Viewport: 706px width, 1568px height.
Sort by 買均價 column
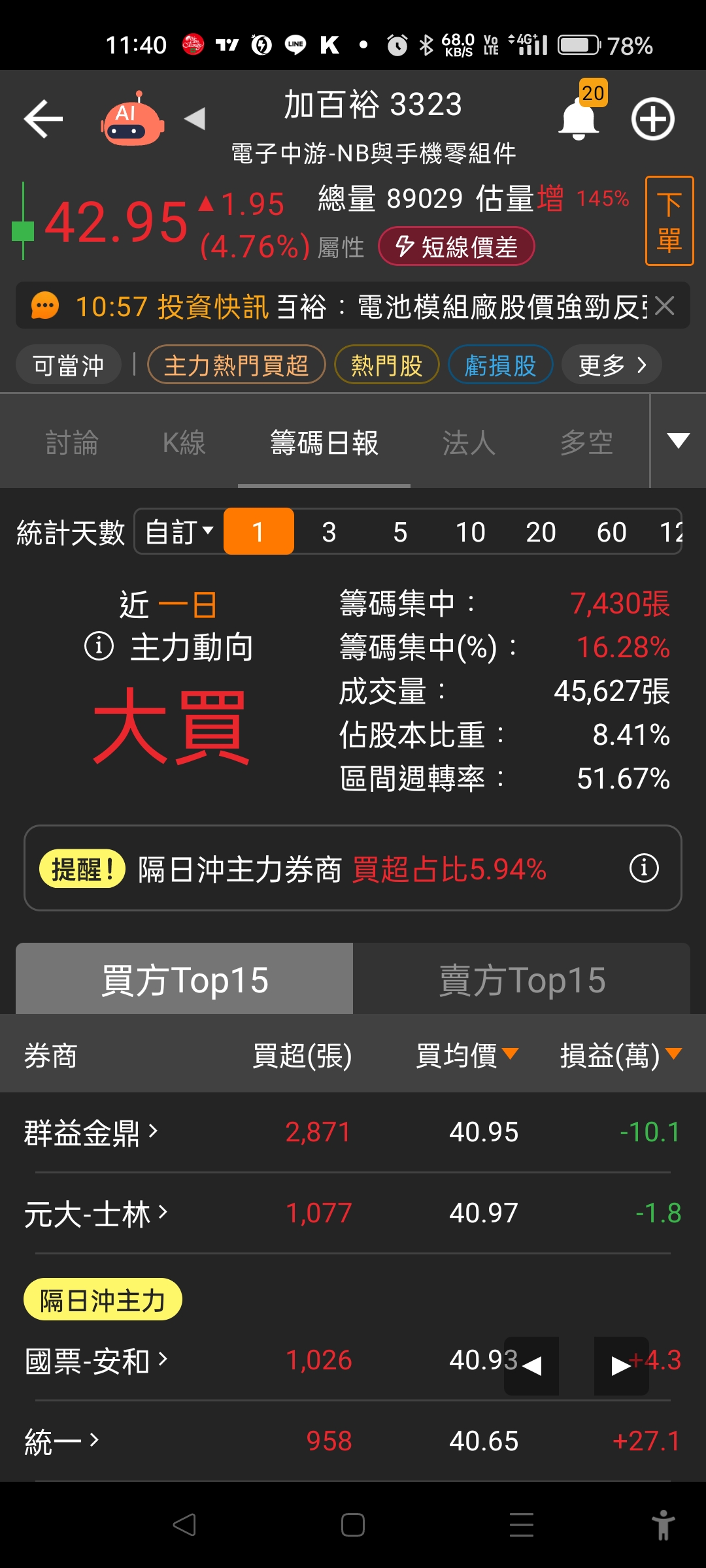pyautogui.click(x=467, y=1055)
